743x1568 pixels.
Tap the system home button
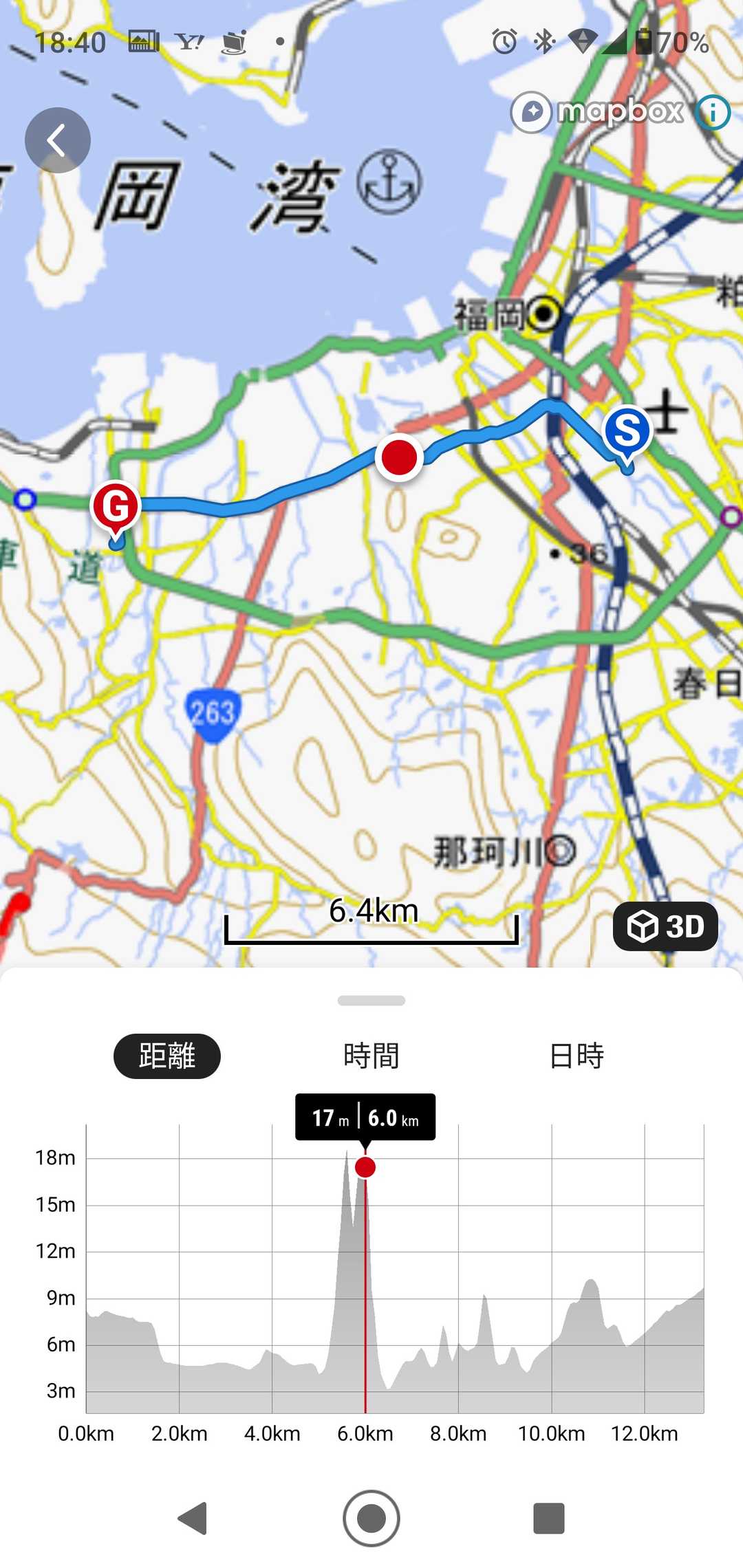(371, 1518)
